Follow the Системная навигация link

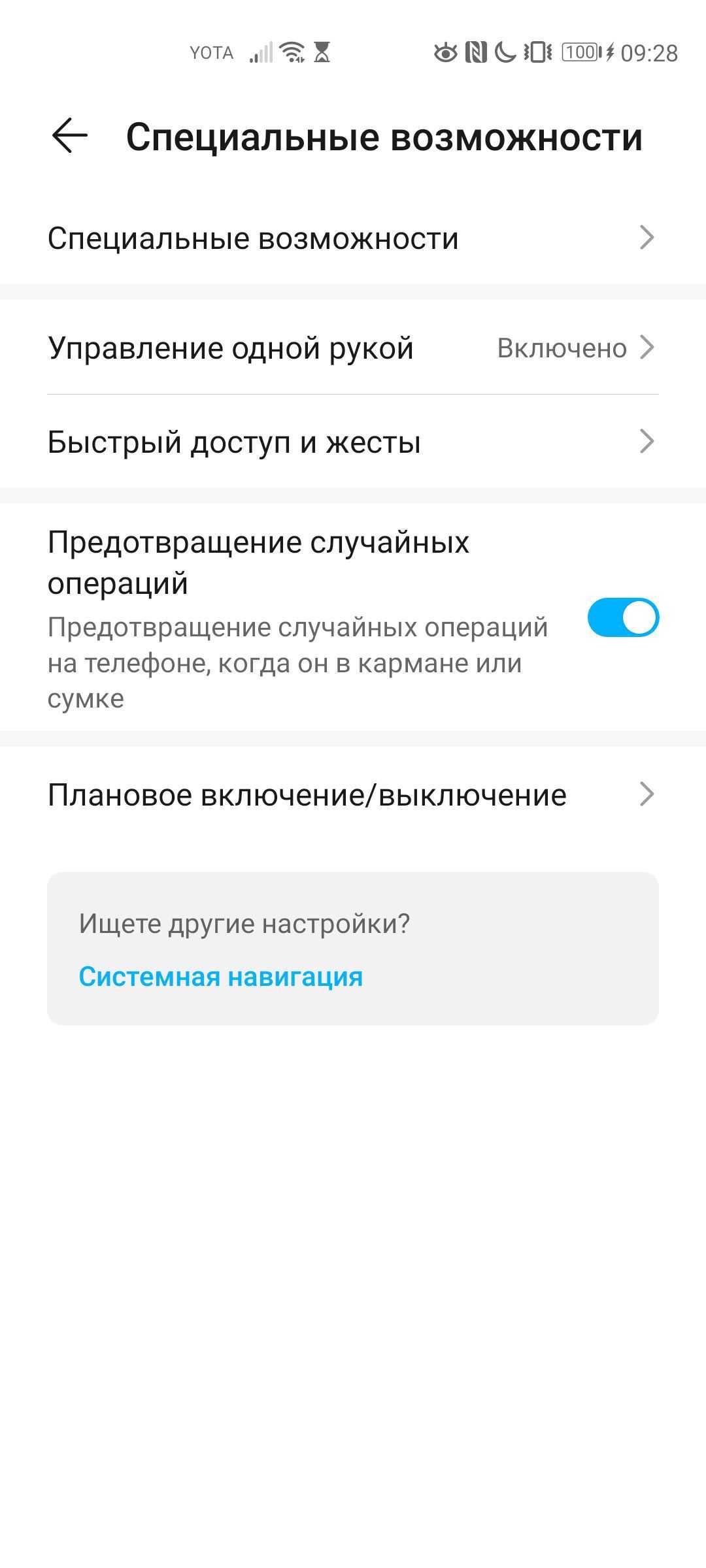(221, 977)
